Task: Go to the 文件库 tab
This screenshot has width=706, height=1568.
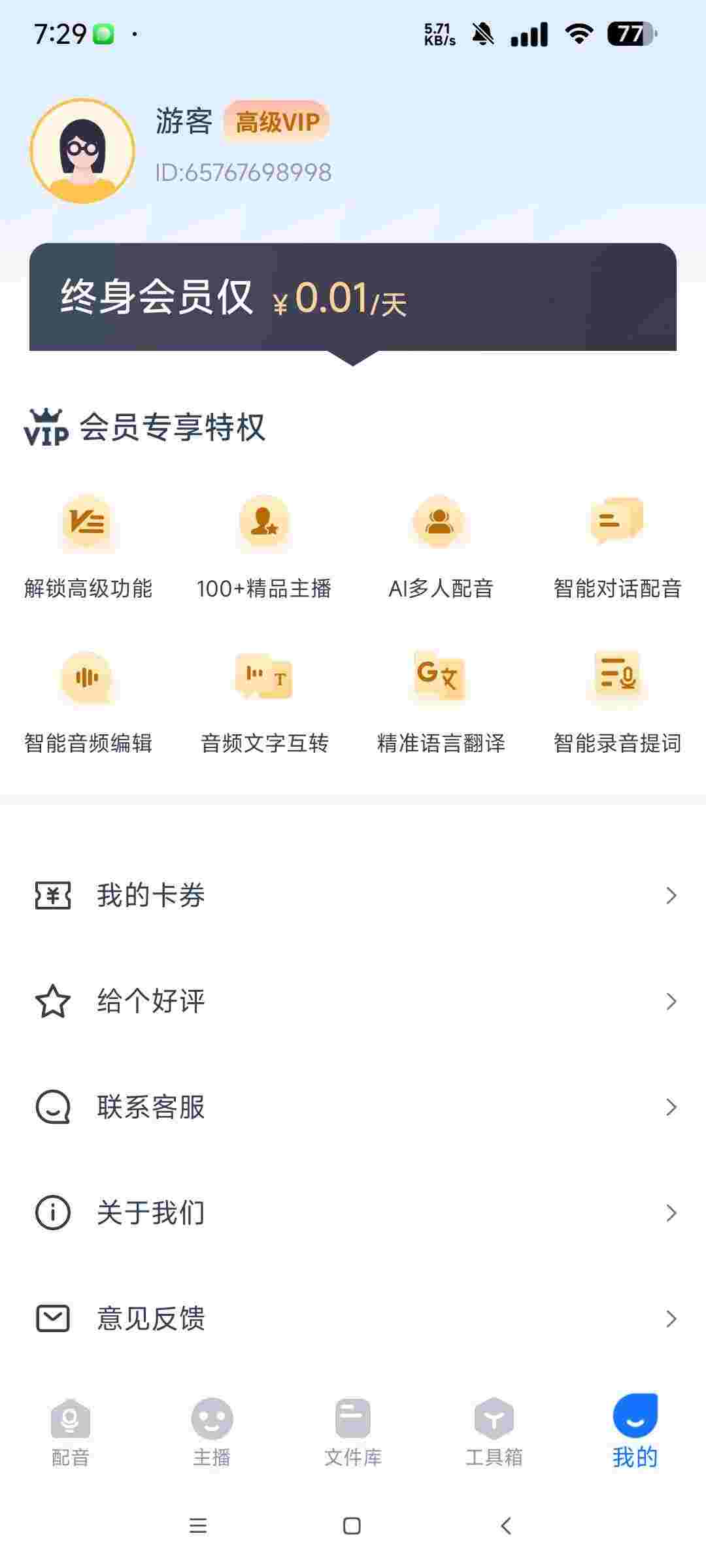Action: click(x=353, y=1432)
